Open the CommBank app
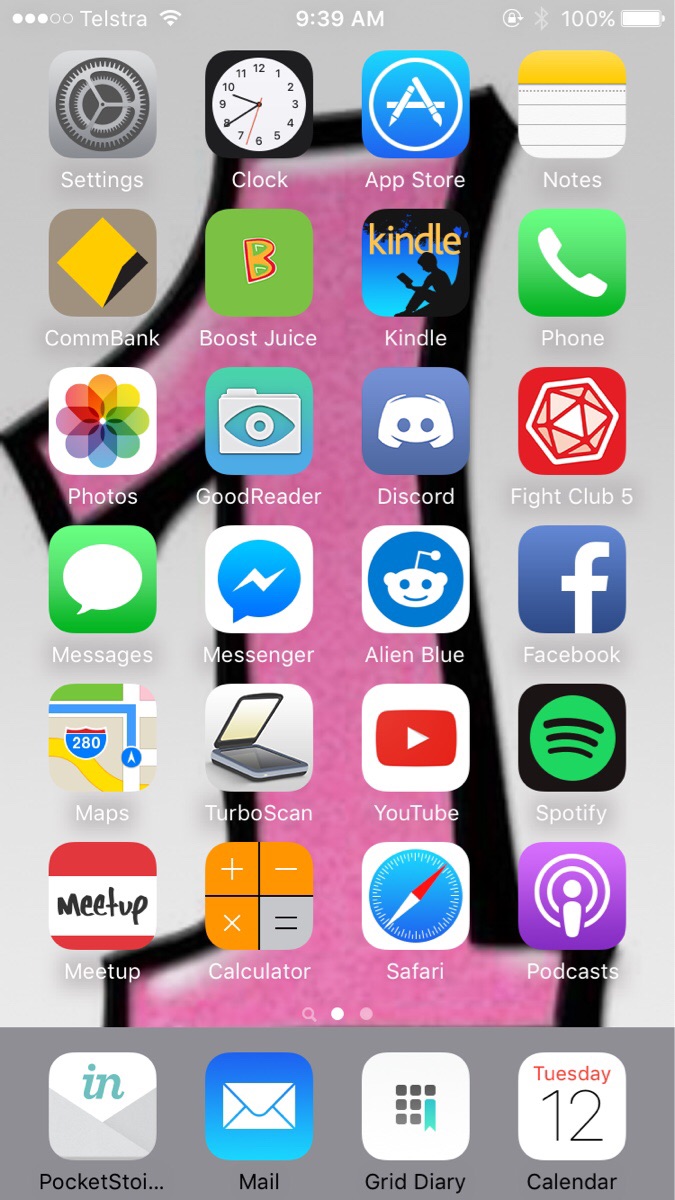 point(102,263)
